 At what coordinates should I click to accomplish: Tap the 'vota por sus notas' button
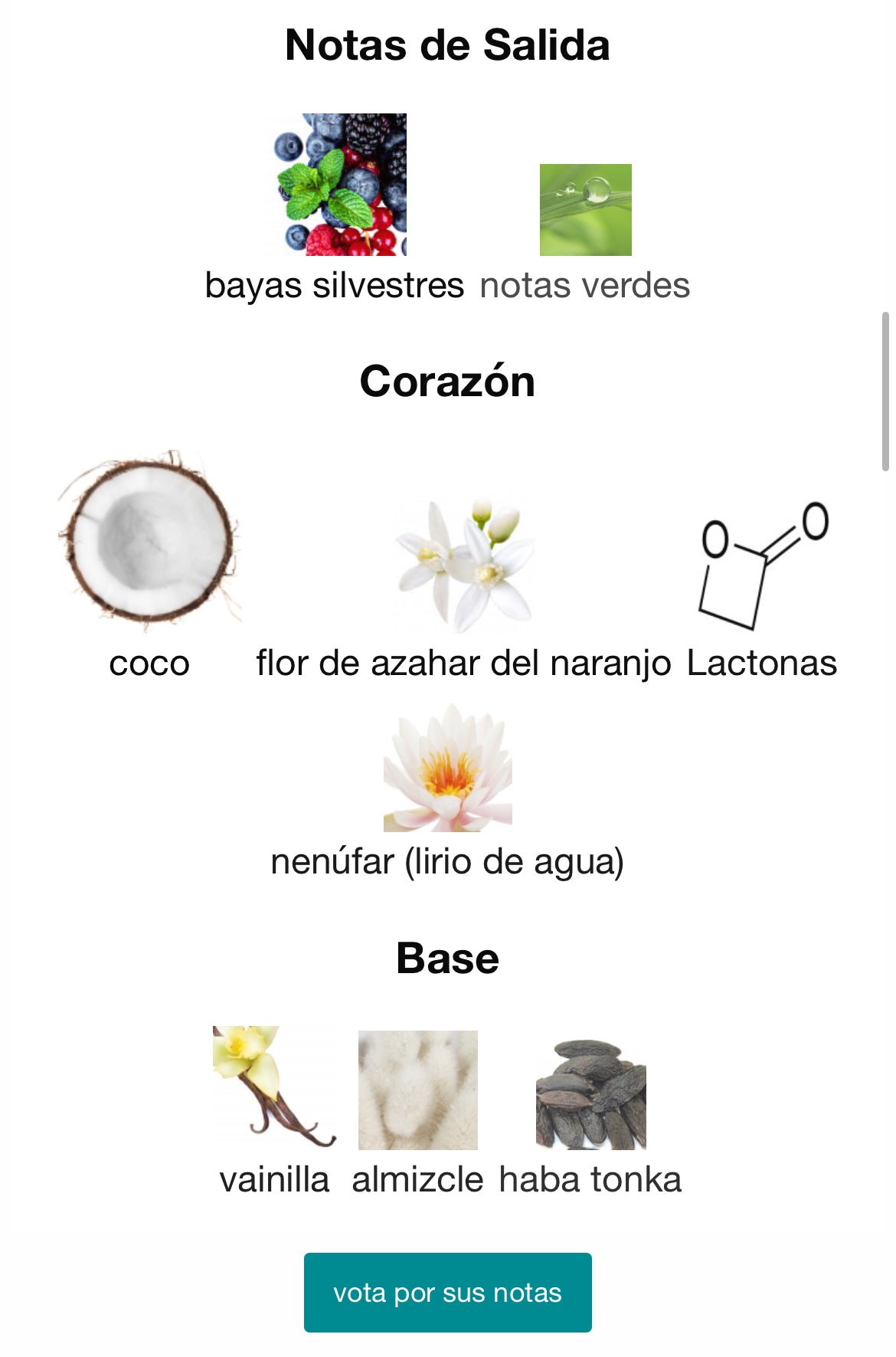click(x=447, y=1292)
